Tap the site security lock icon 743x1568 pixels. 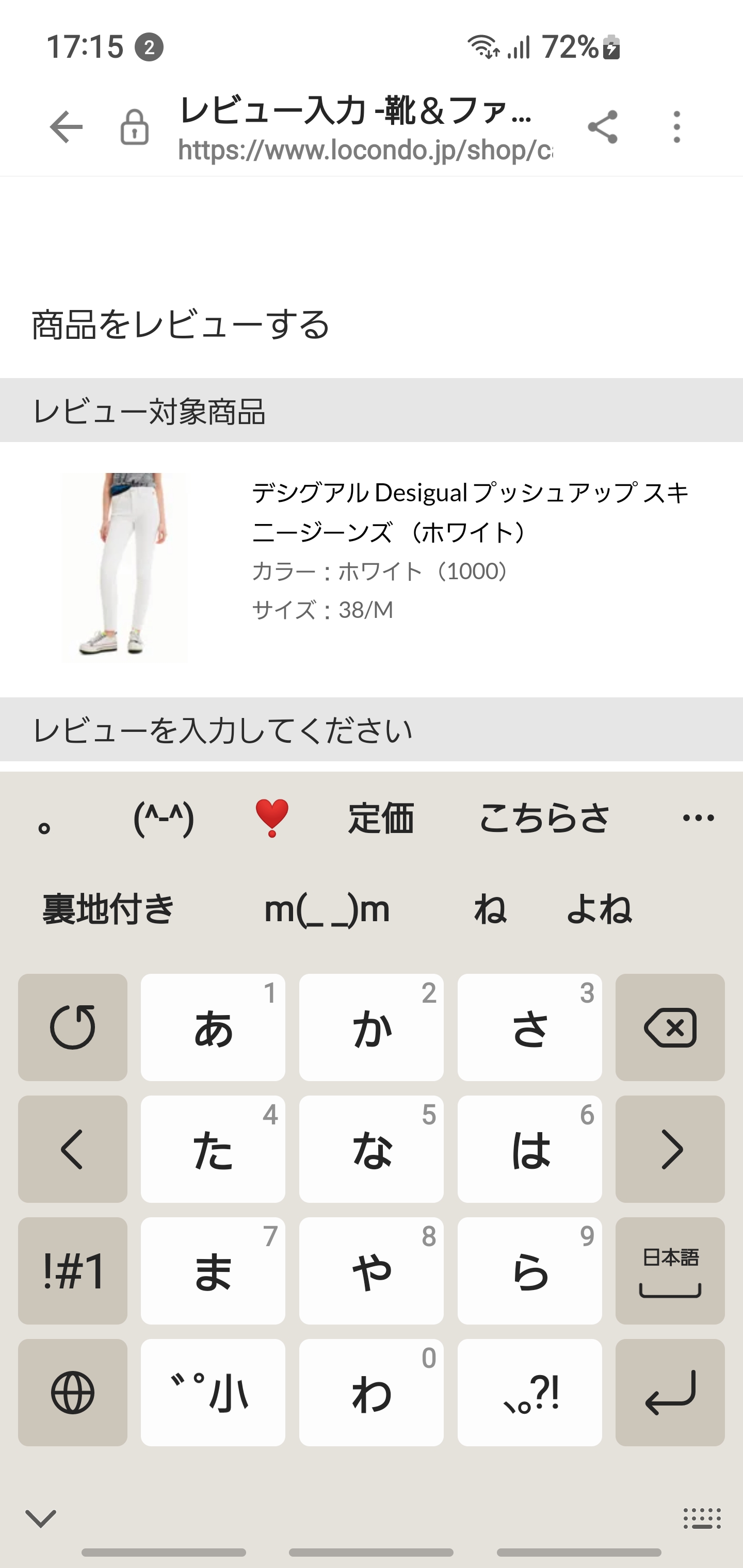(134, 127)
